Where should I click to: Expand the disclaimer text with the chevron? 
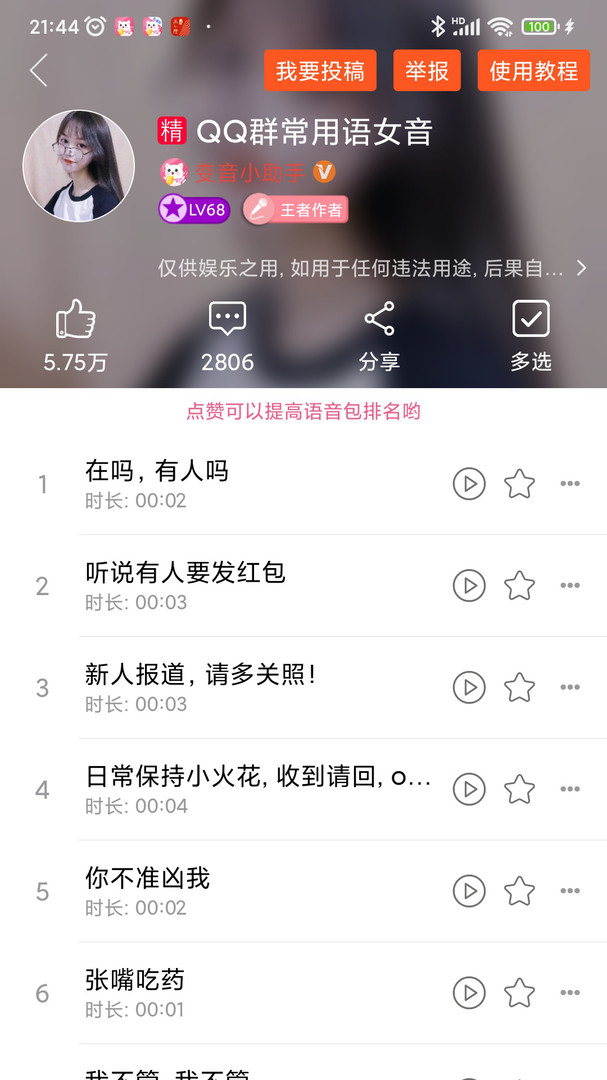(581, 268)
